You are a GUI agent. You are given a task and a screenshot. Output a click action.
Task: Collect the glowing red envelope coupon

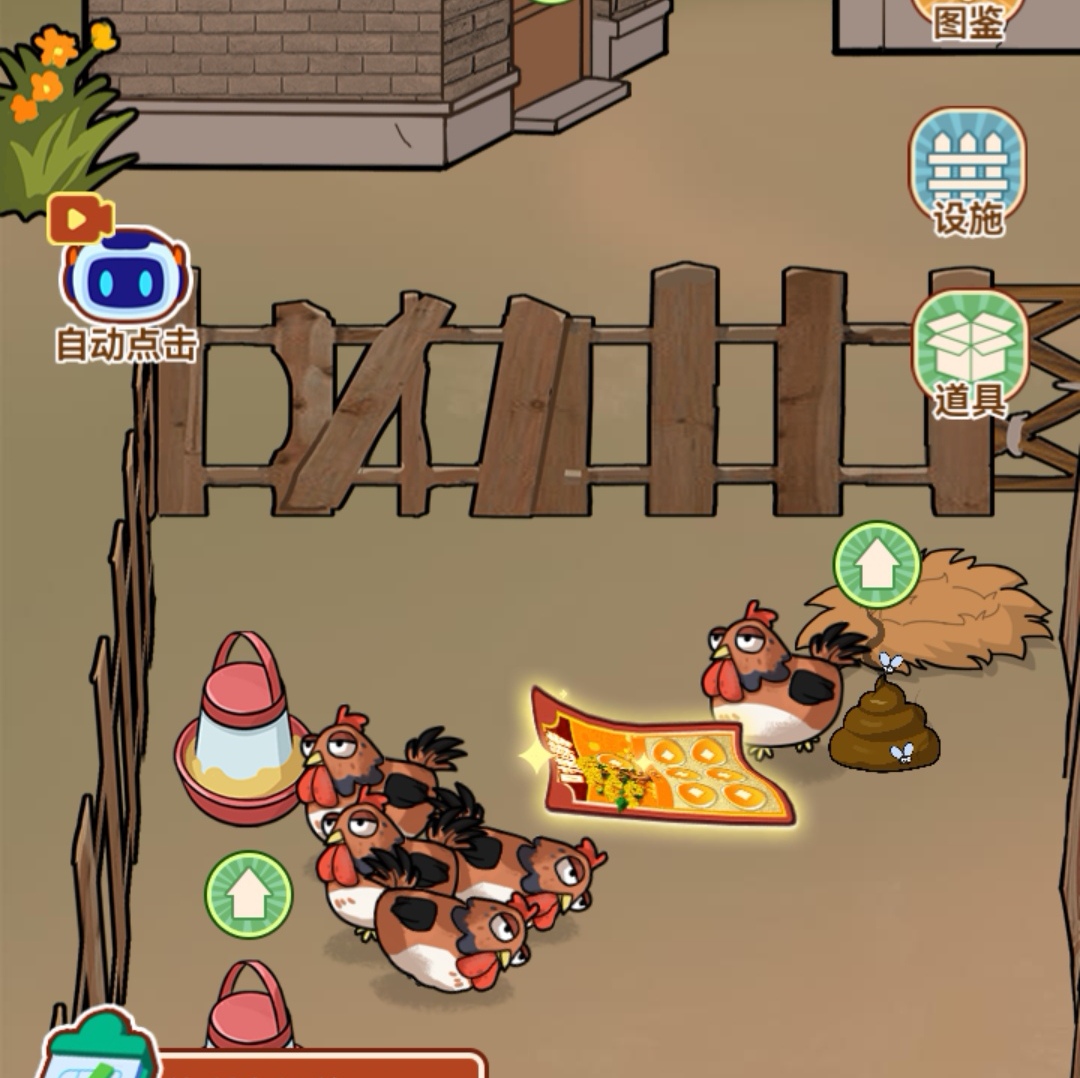coord(661,758)
